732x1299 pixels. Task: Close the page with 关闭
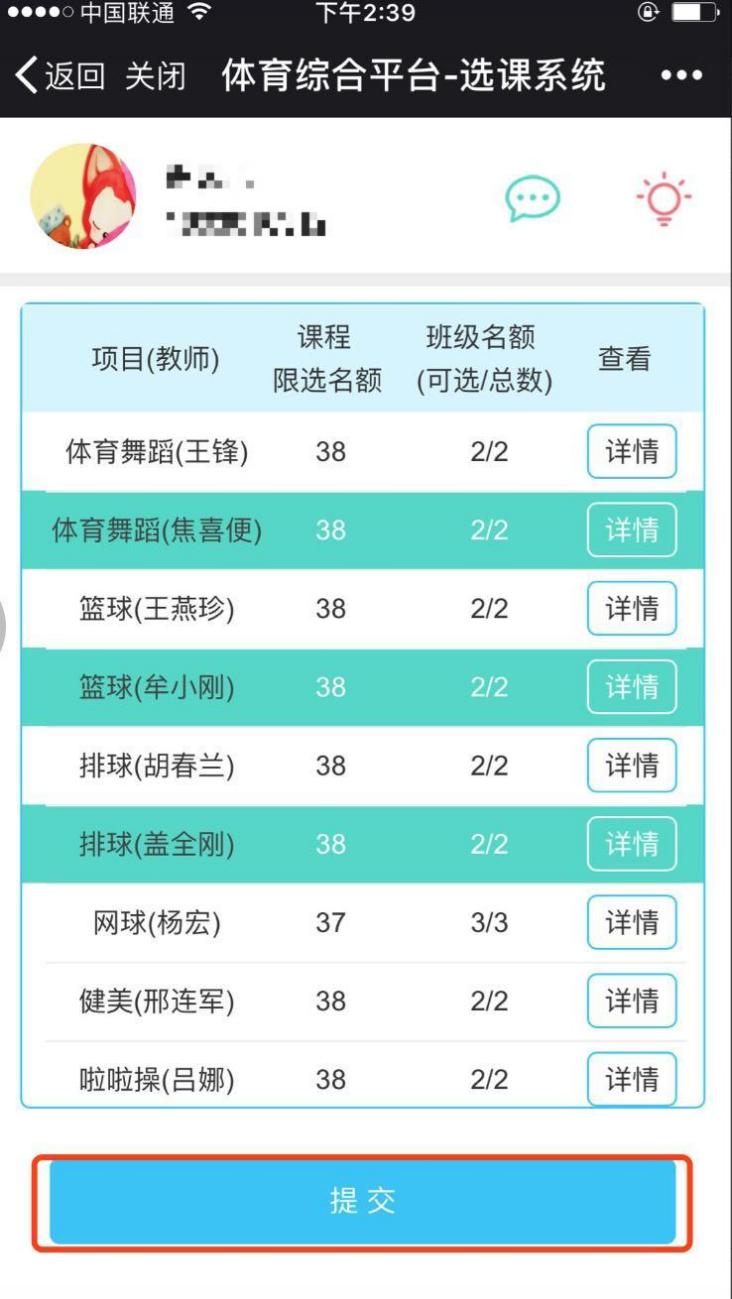pyautogui.click(x=155, y=76)
